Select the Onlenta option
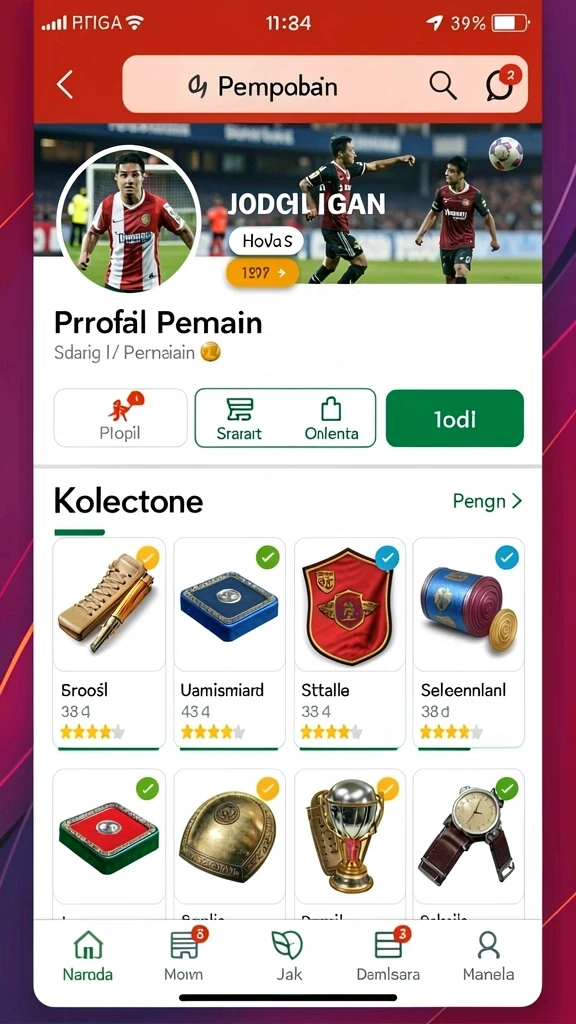The width and height of the screenshot is (576, 1024). coord(331,418)
